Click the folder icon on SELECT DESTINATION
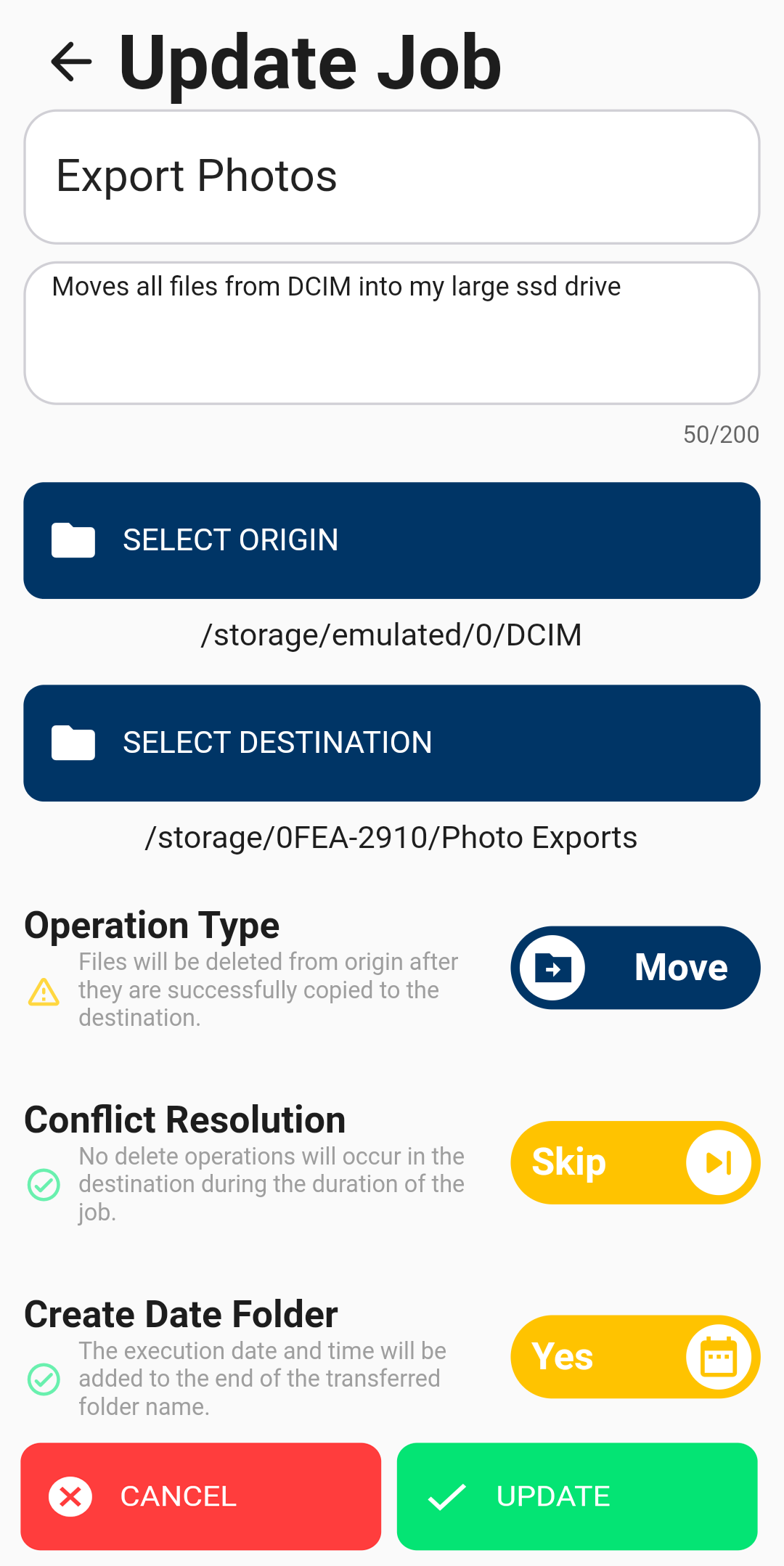The width and height of the screenshot is (784, 1566). 72,742
